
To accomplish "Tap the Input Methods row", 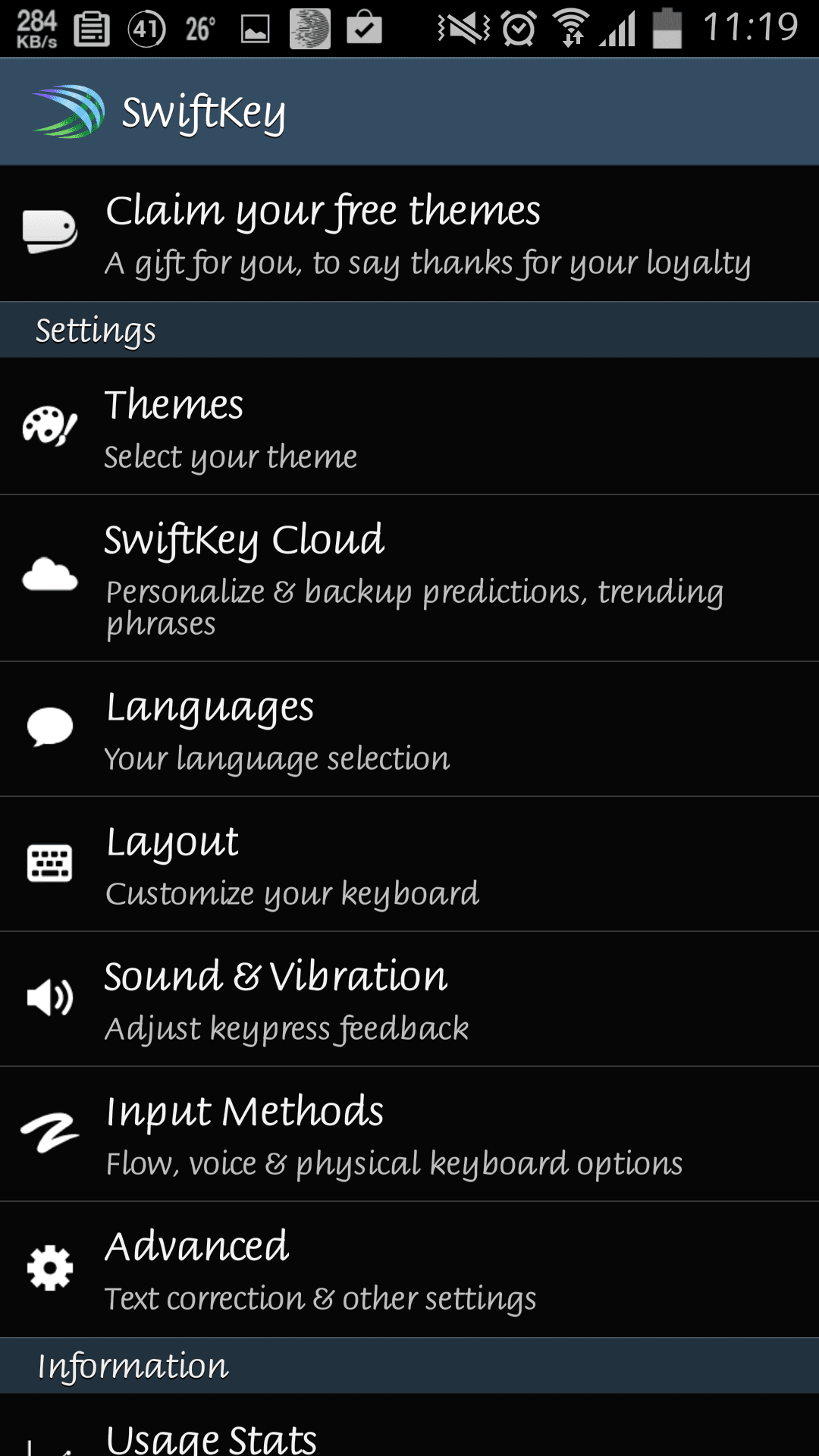I will (x=409, y=1134).
